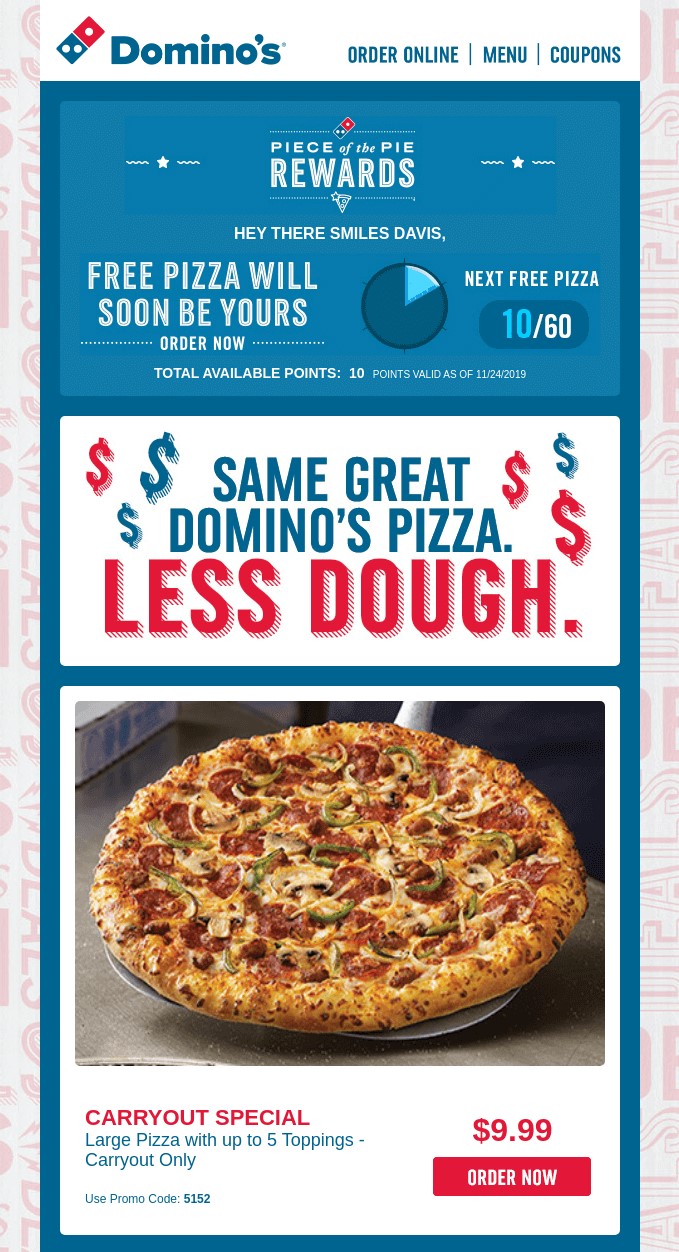View the Coupons link

(x=585, y=55)
